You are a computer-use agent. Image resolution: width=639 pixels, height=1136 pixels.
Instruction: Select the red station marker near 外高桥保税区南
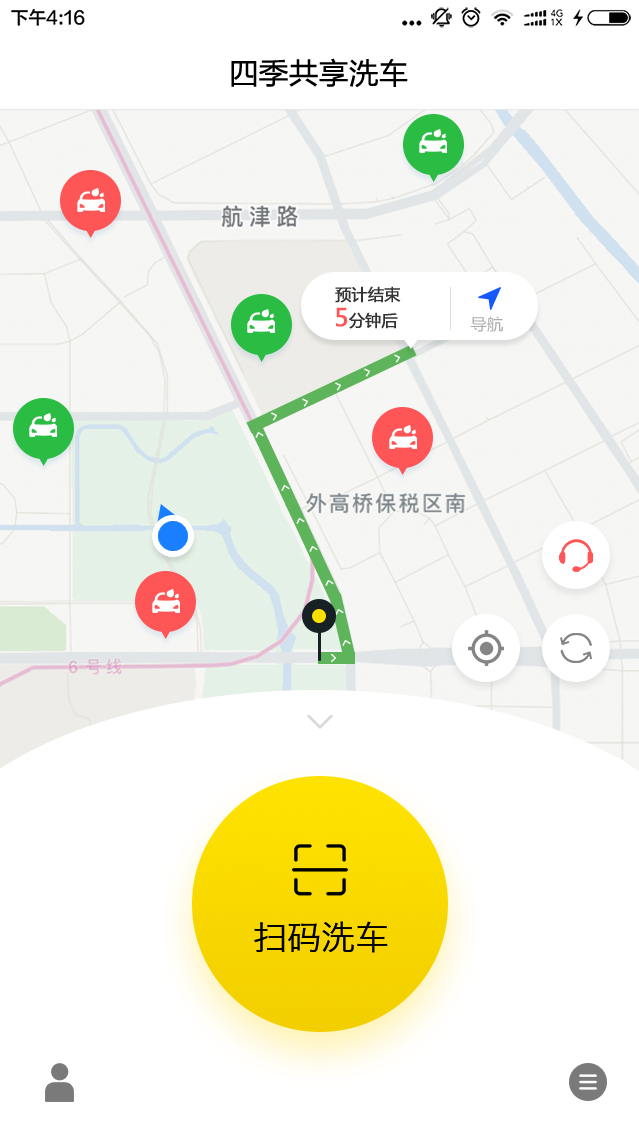coord(402,437)
